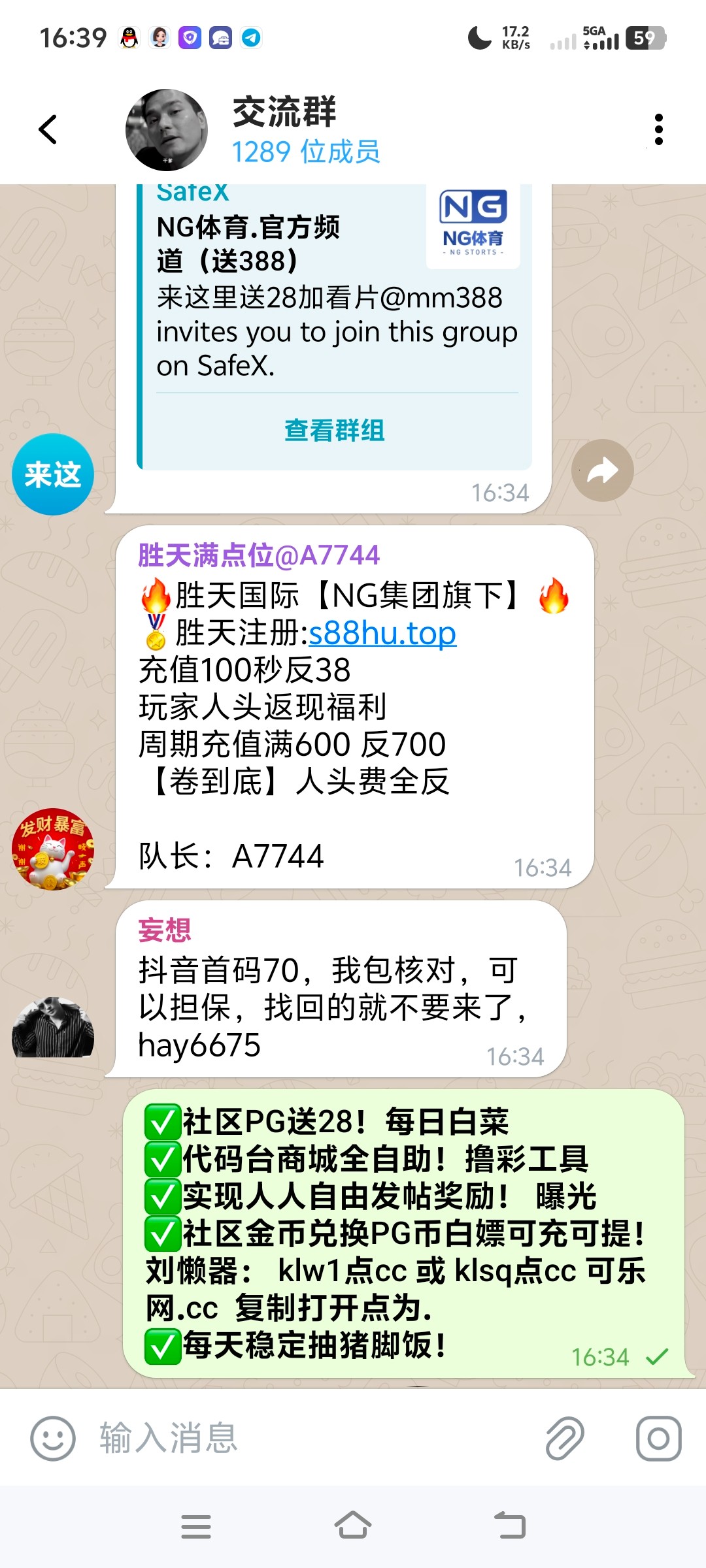This screenshot has height=1568, width=706.
Task: Open the s88hu.top link
Action: point(382,633)
